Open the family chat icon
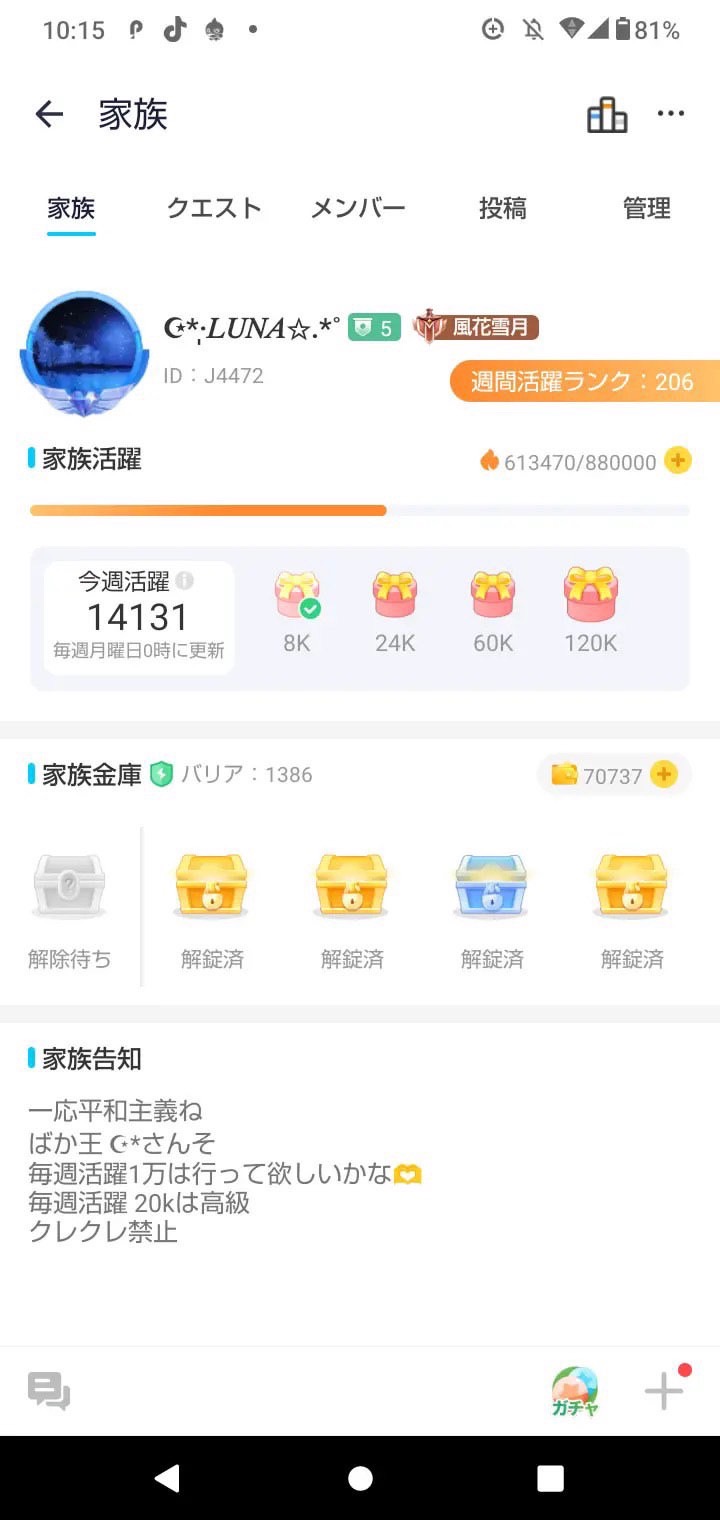The height and width of the screenshot is (1520, 720). click(48, 1391)
